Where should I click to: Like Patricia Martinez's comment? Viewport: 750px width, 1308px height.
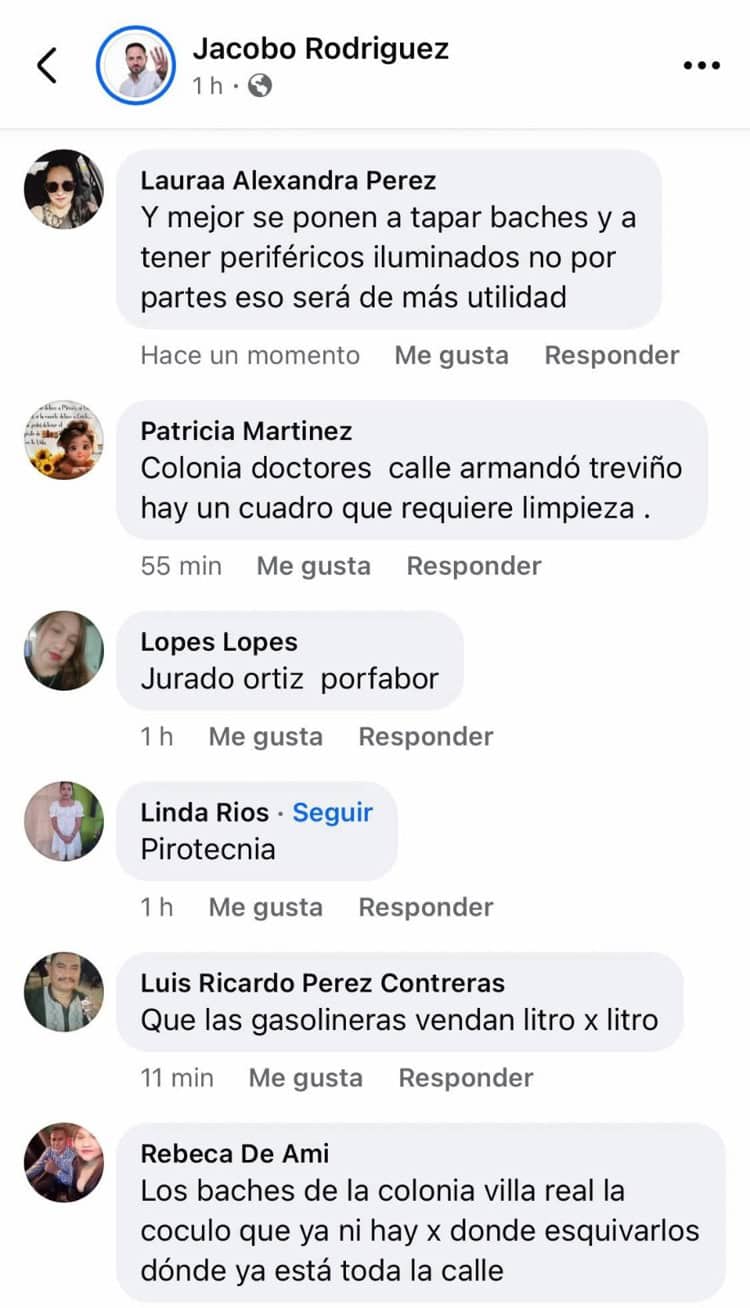click(313, 566)
